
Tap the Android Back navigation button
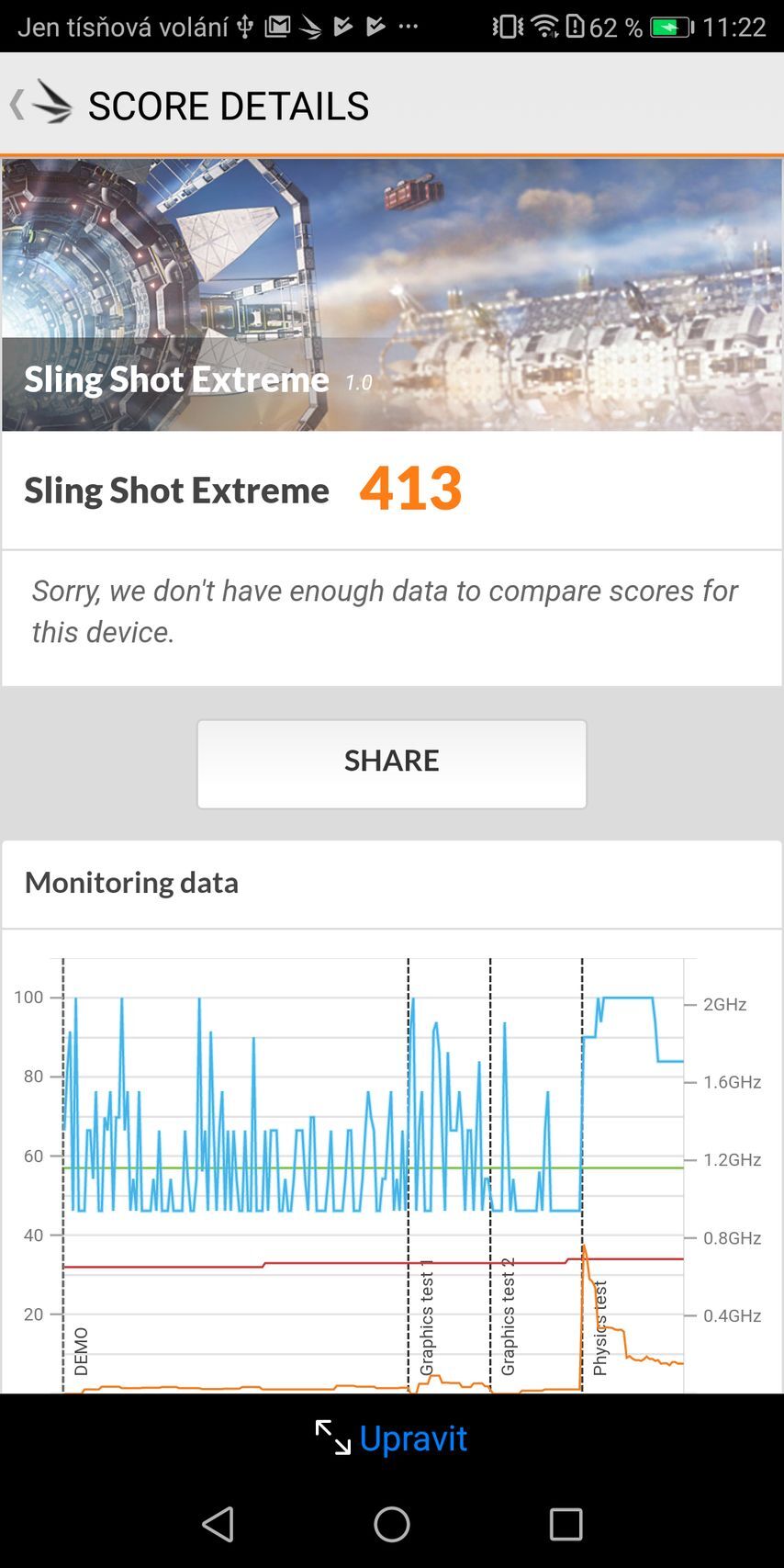(218, 1523)
